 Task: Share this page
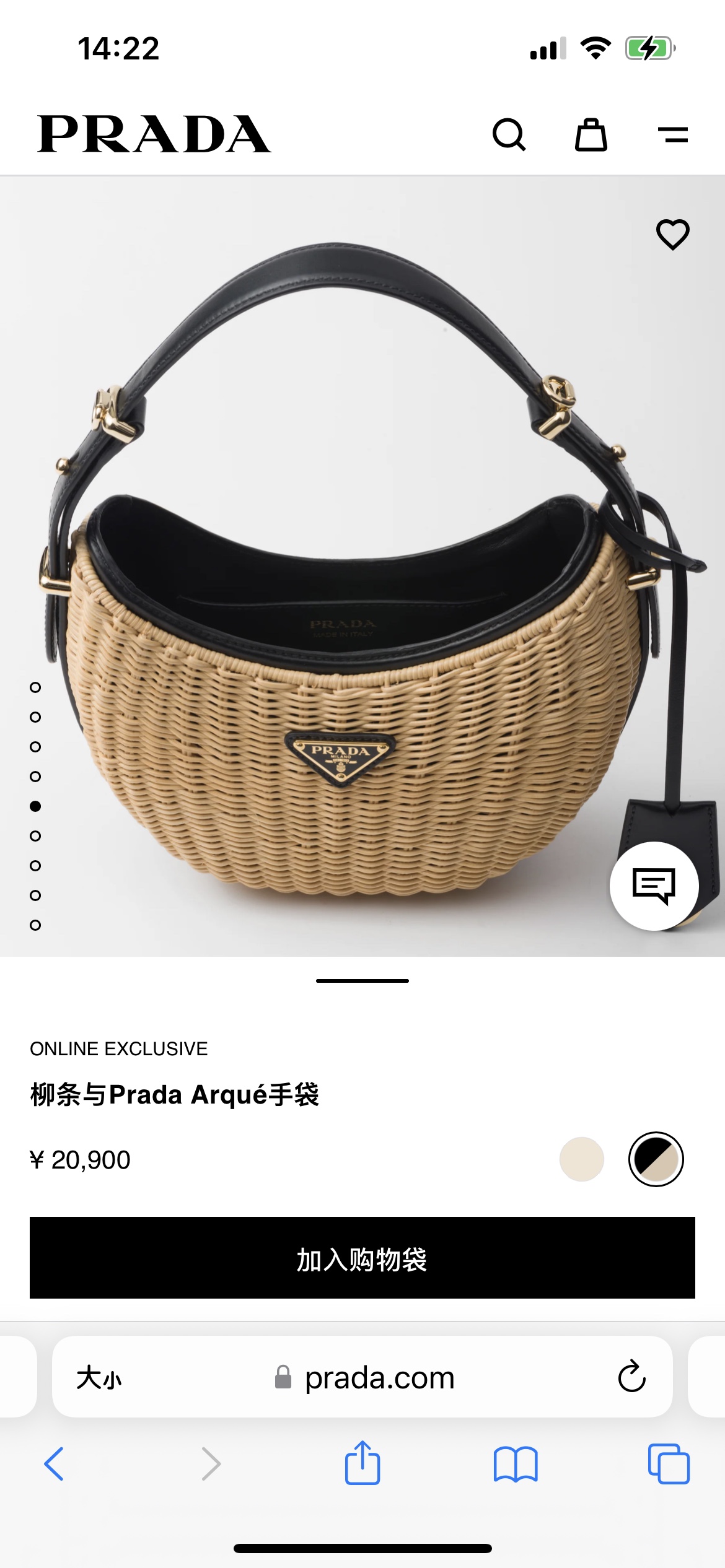362,1463
